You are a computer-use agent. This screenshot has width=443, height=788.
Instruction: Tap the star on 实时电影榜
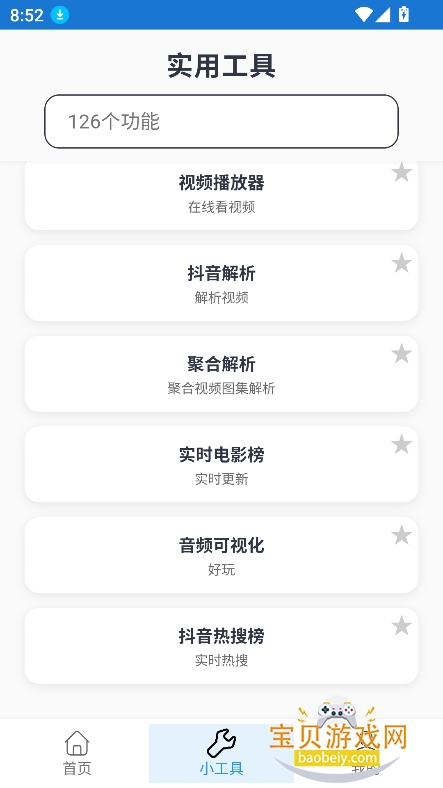(x=402, y=444)
